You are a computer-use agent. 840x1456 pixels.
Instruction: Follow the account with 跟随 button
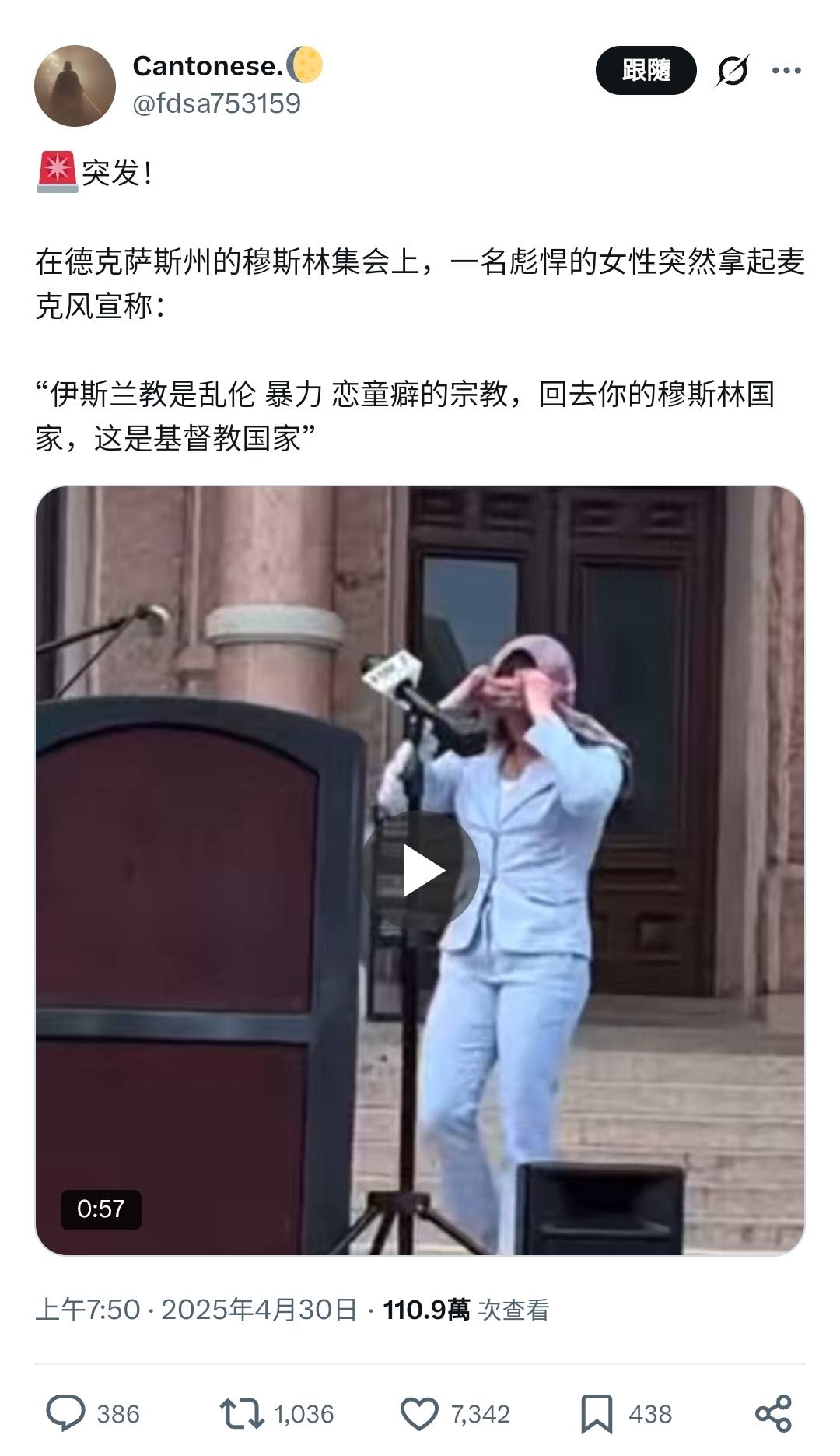646,70
